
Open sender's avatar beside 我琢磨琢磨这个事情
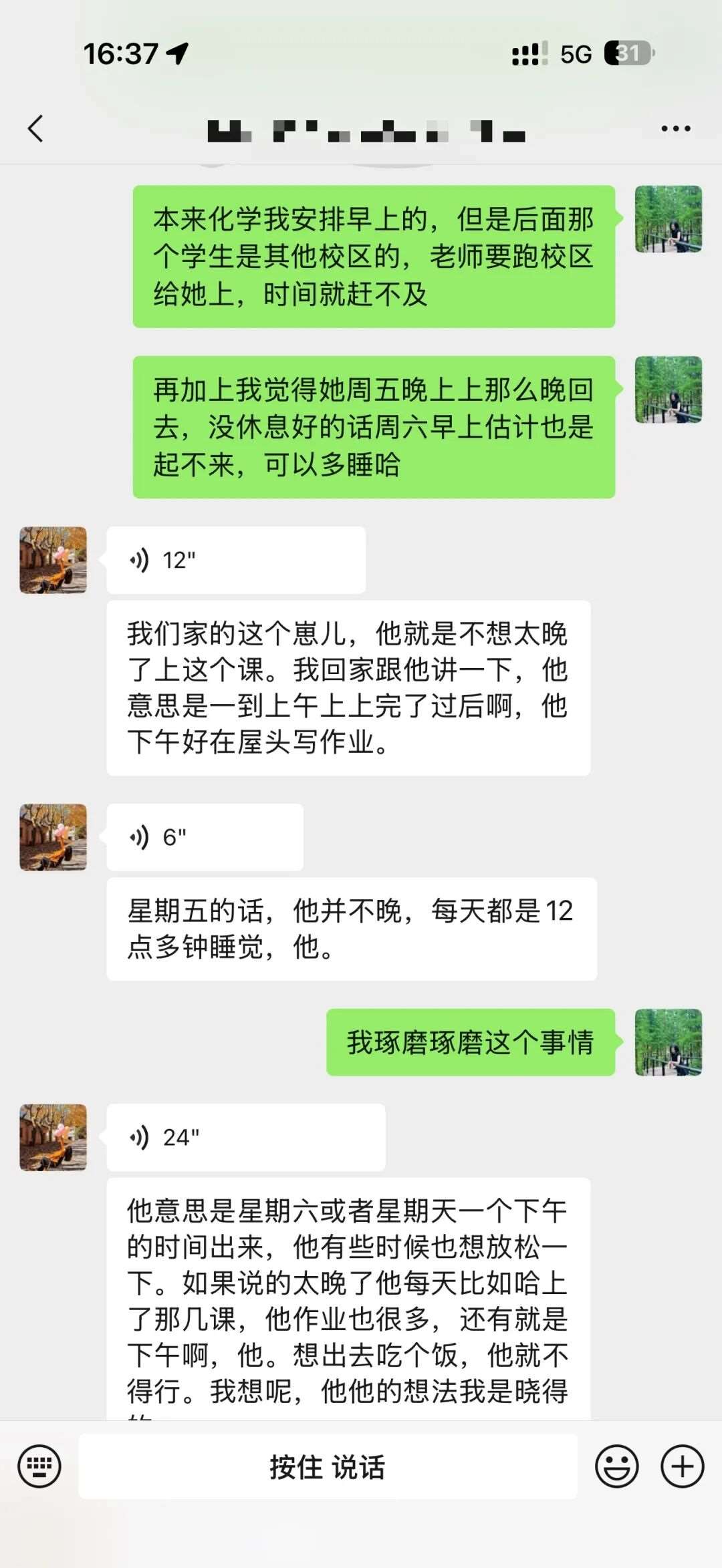coord(668,1042)
